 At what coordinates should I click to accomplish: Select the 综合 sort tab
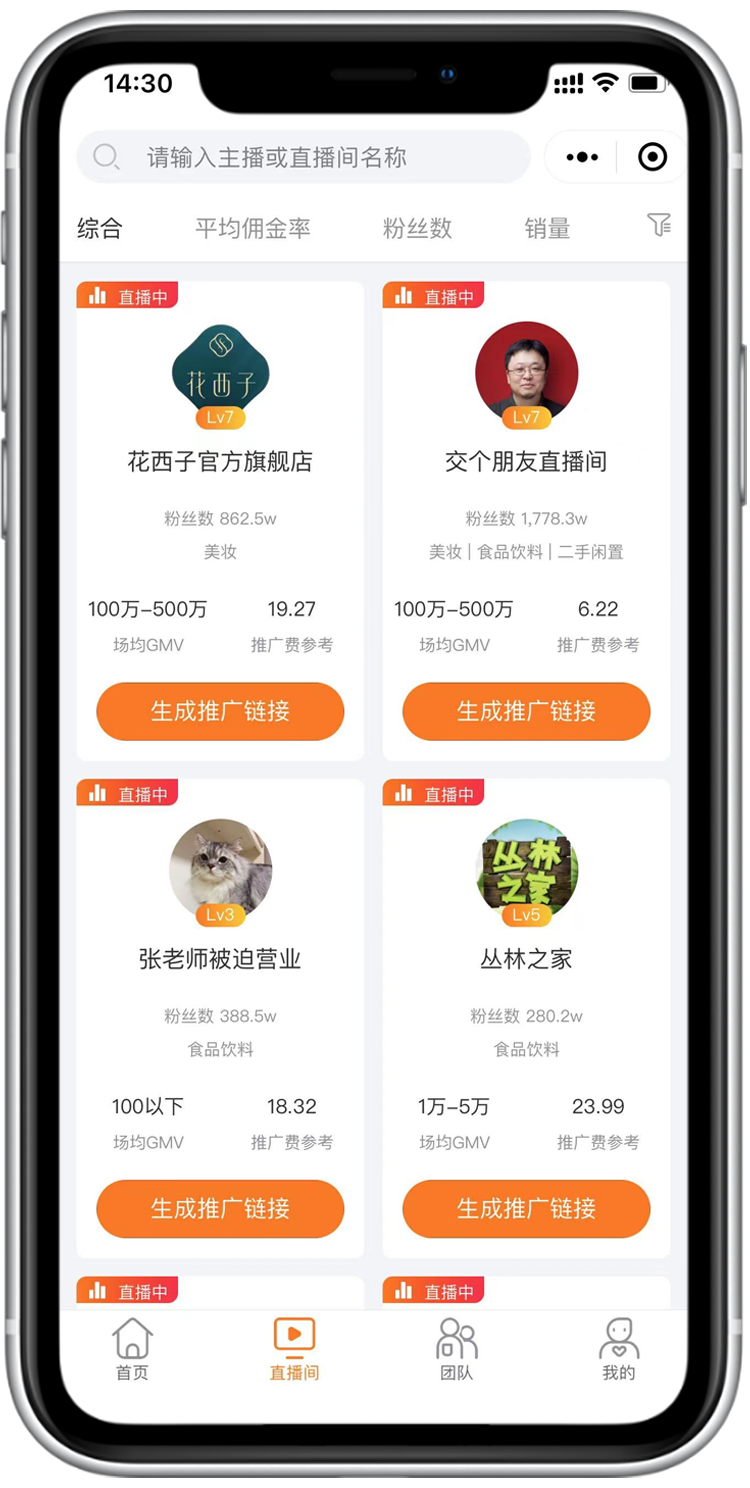tap(100, 228)
